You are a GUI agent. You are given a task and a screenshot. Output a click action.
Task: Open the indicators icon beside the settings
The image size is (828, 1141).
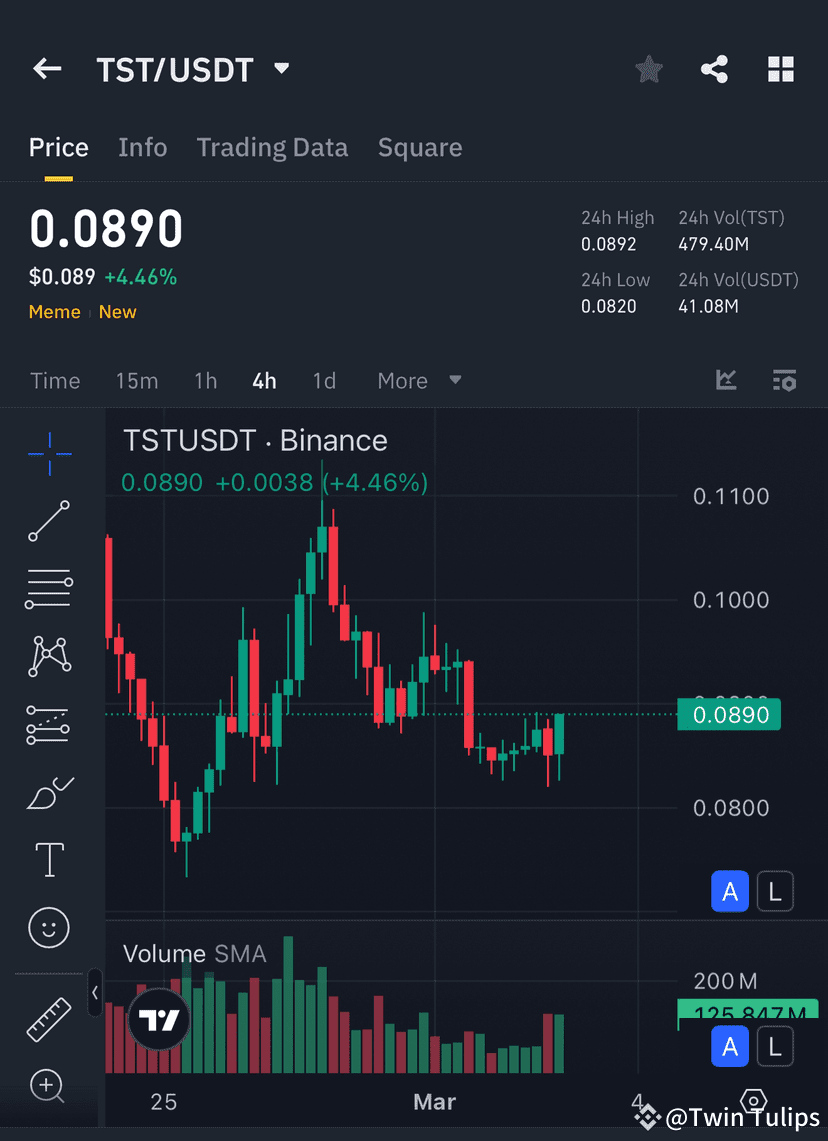[726, 380]
